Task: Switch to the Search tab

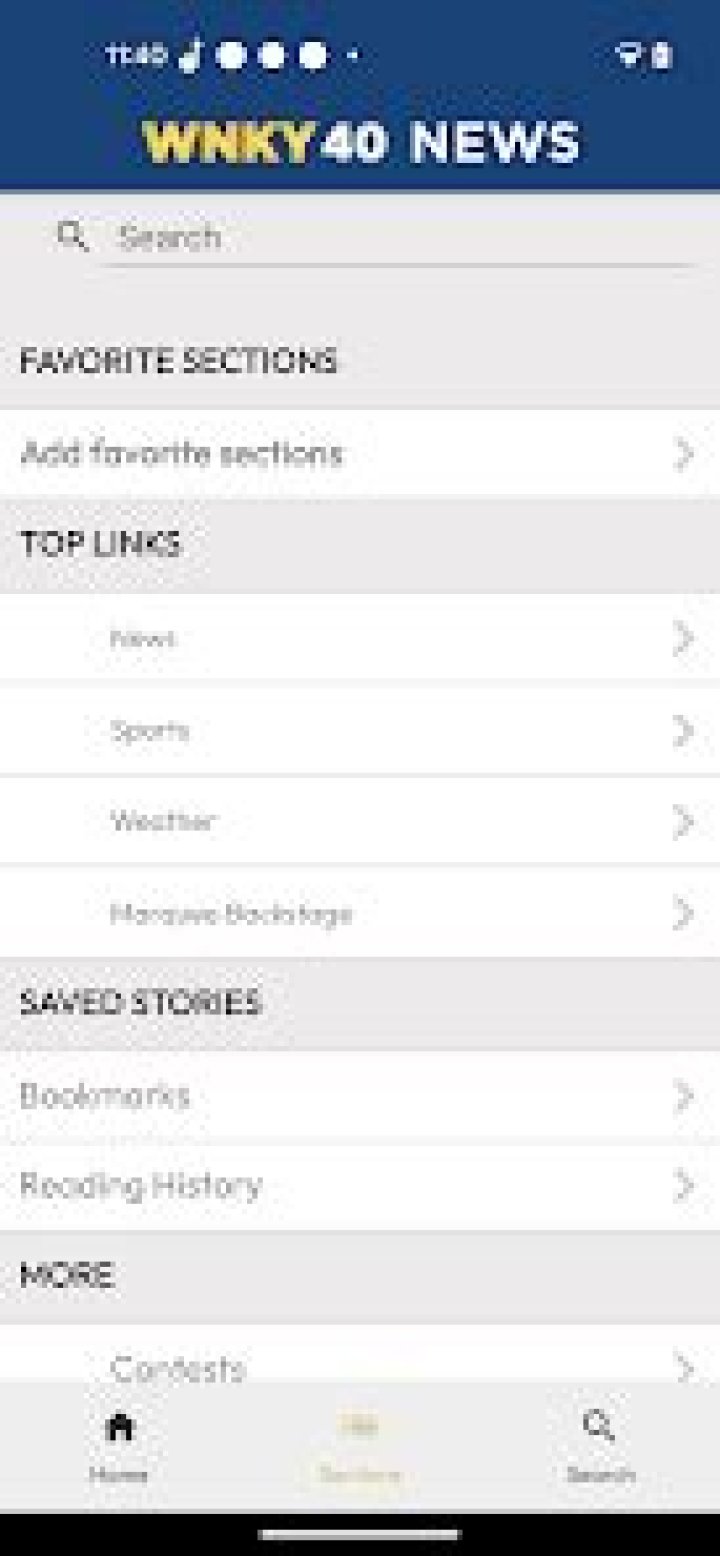Action: point(599,1446)
